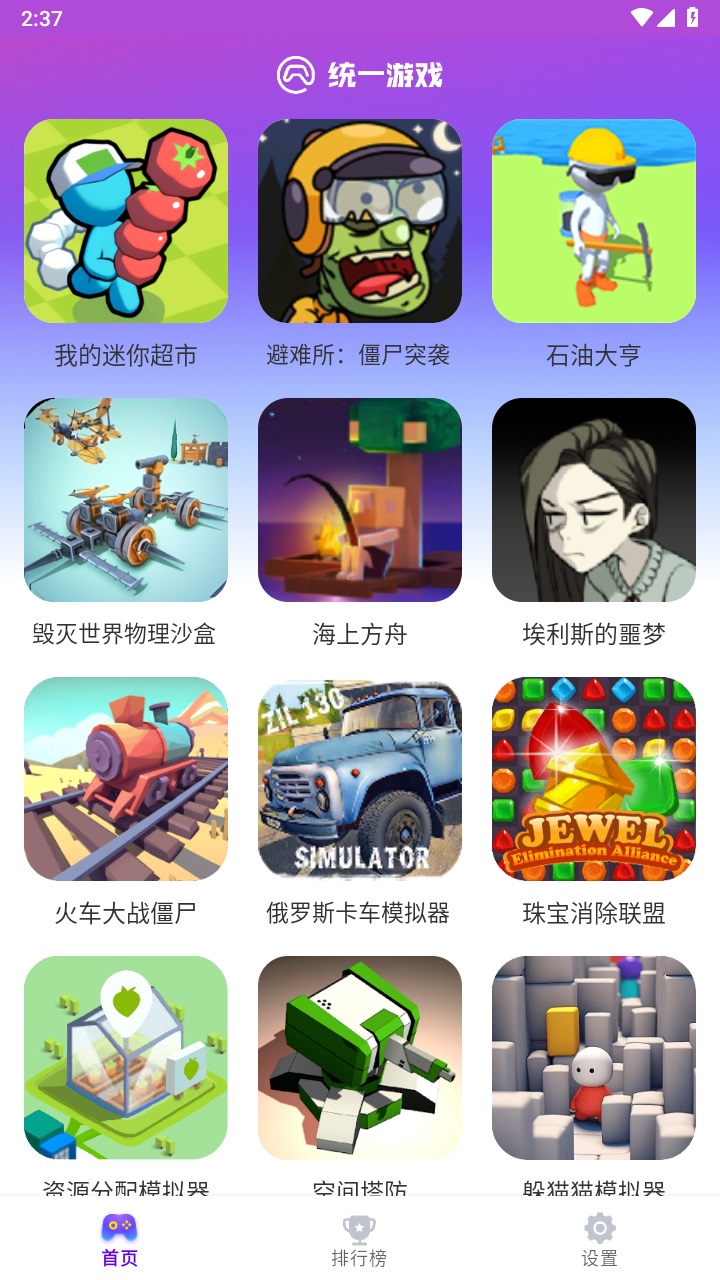720x1280 pixels.
Task: Open the 设置 gear icon
Action: [599, 1228]
